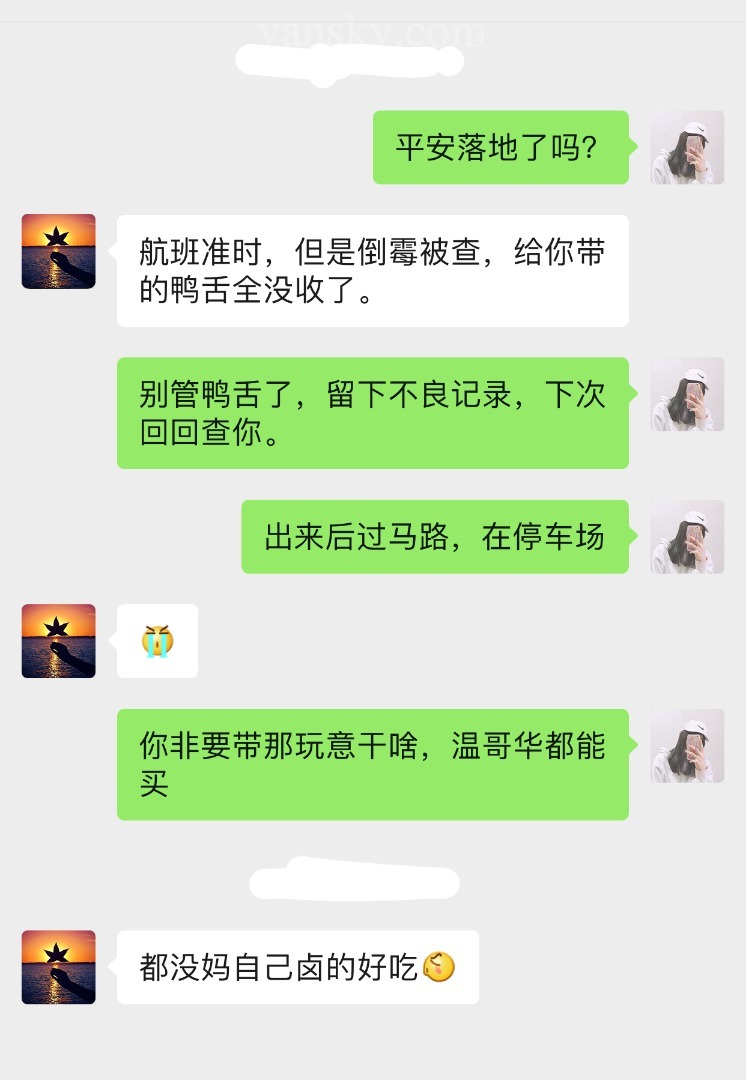Open avatar beside "出来后过马路，在停车场"
746x1080 pixels.
pyautogui.click(x=687, y=537)
